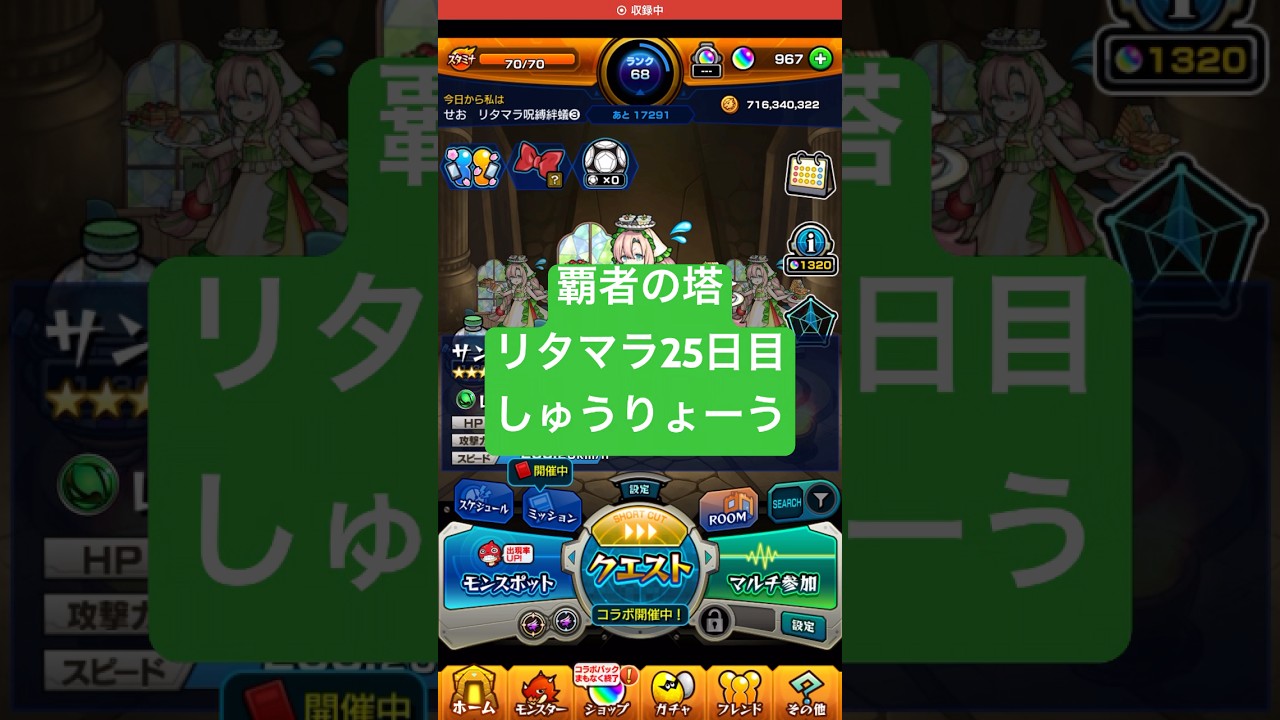Tap the SEARCH filter button
This screenshot has width=1280, height=720.
(803, 501)
